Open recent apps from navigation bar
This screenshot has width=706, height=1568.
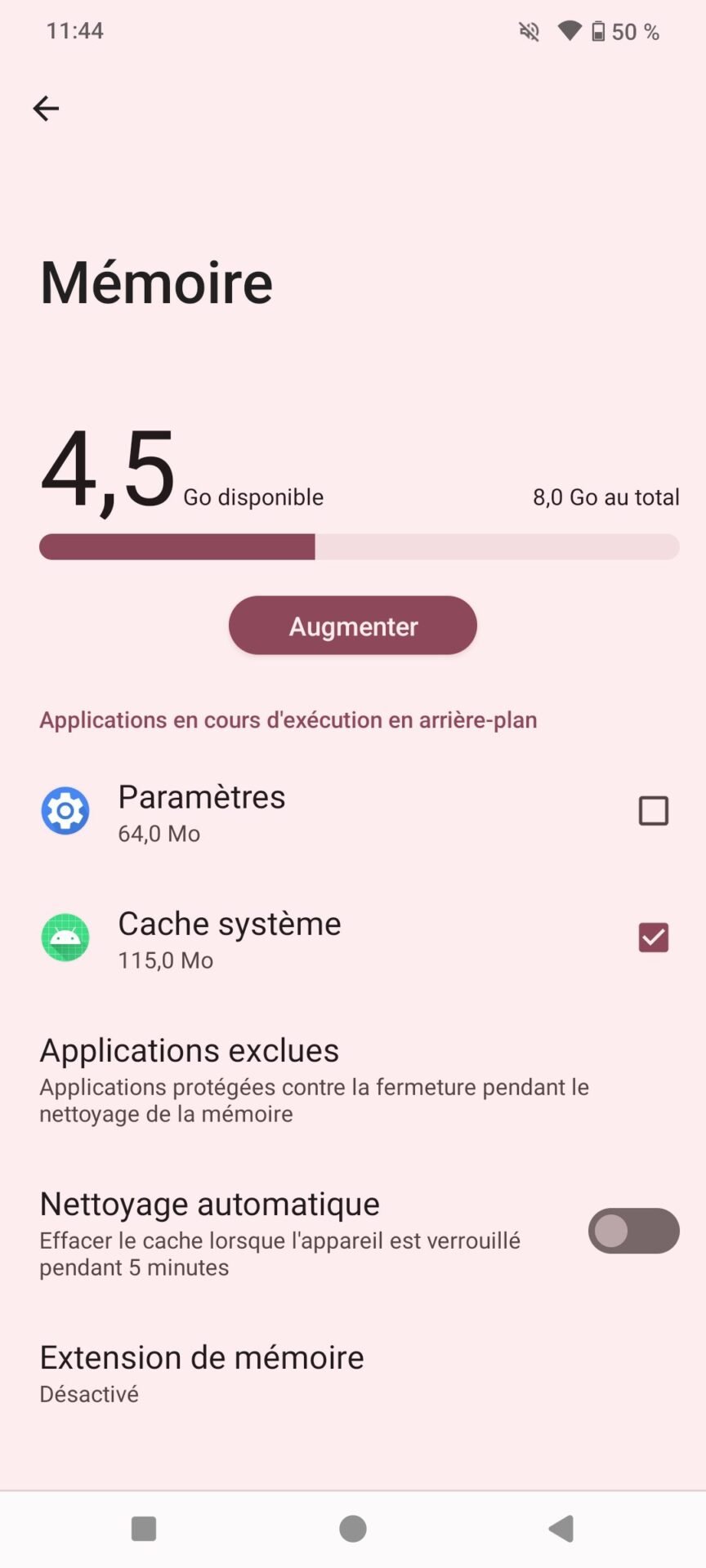pos(144,1529)
